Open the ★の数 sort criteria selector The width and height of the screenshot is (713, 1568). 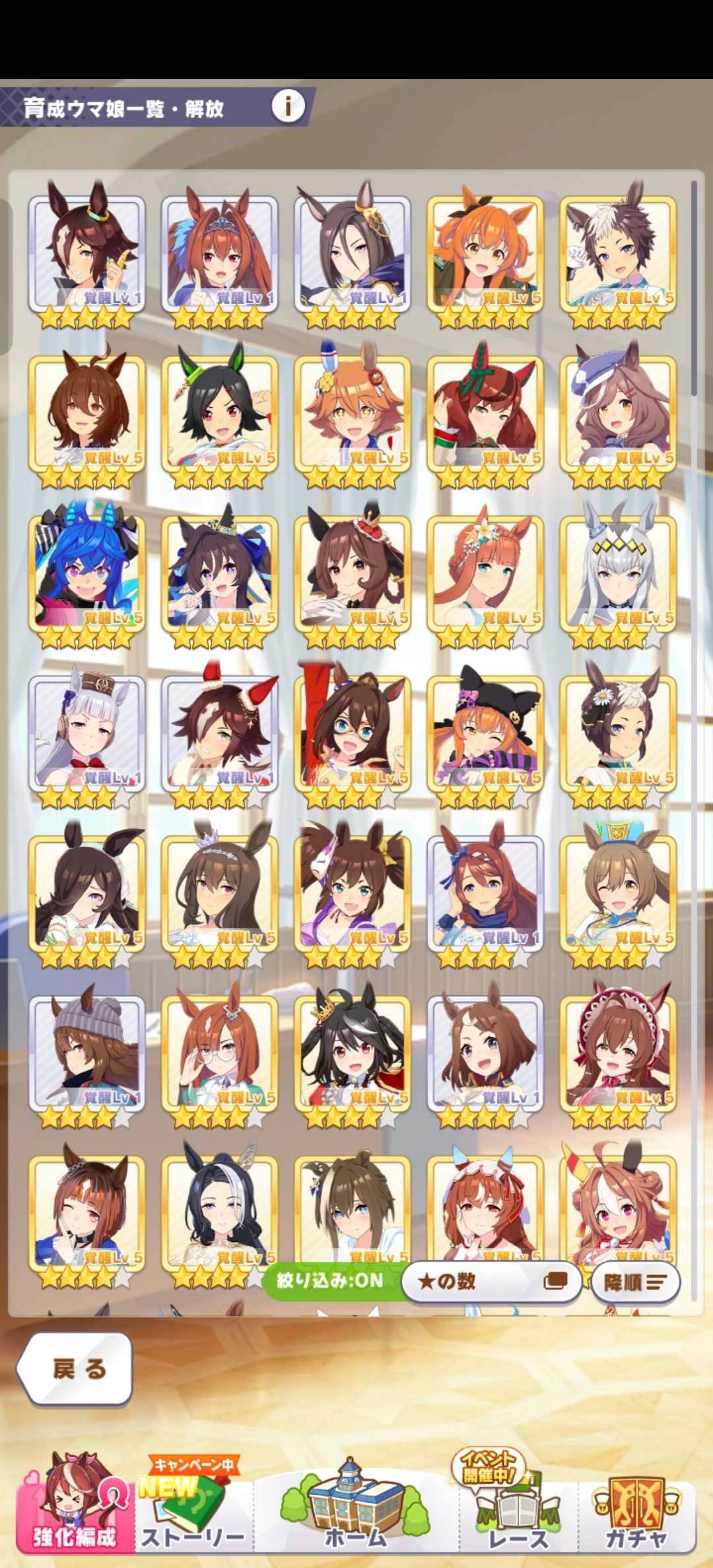point(492,1282)
